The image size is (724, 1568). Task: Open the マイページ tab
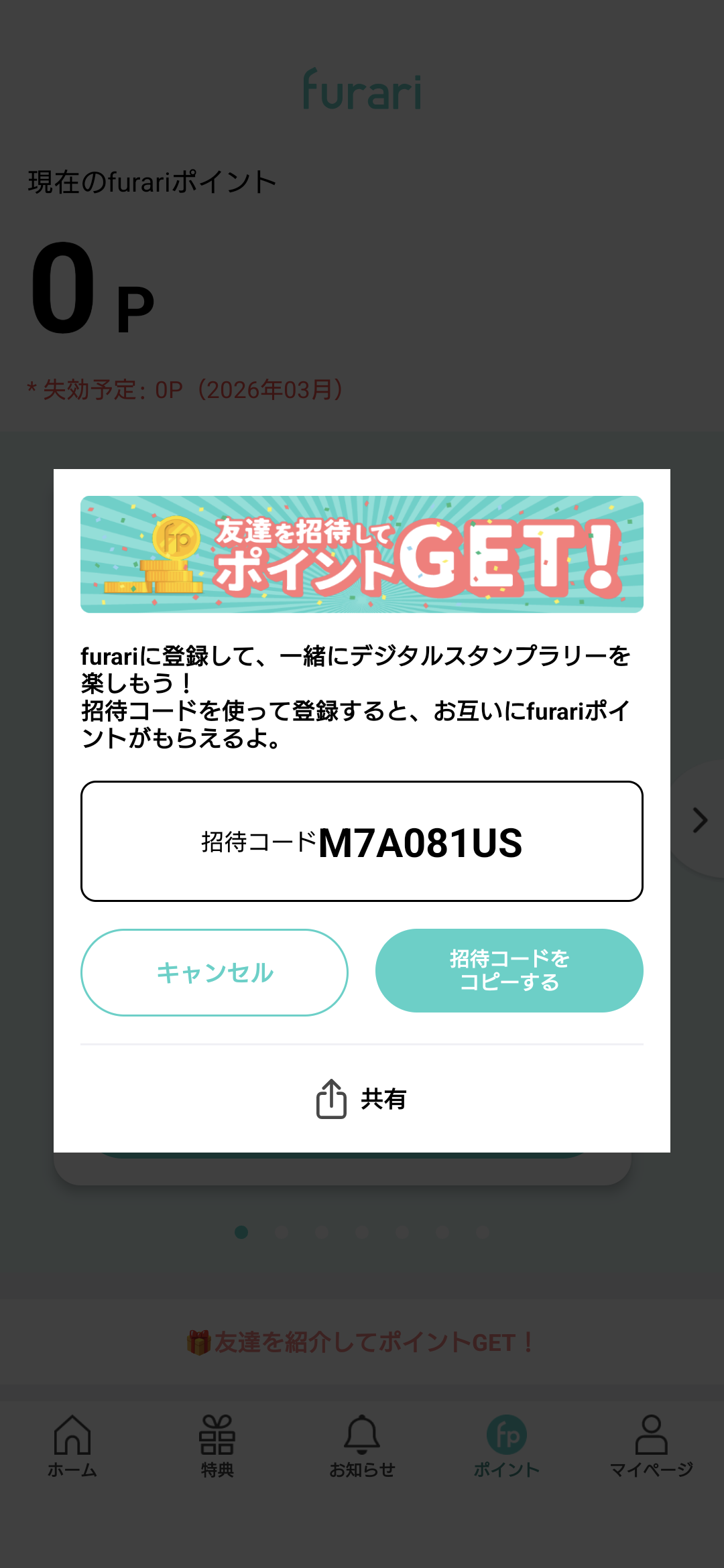pos(651,1446)
